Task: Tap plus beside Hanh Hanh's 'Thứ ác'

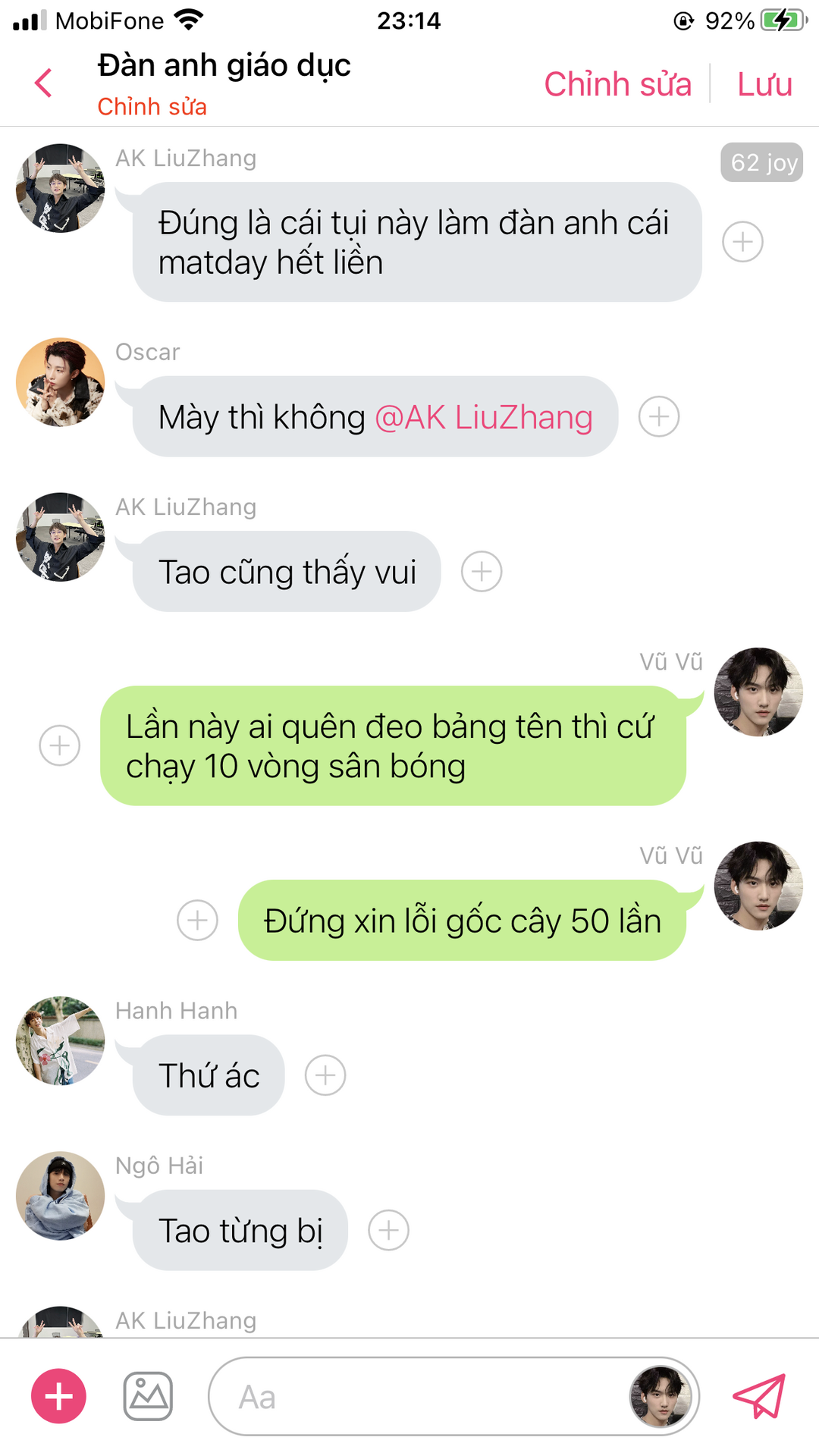Action: (325, 1075)
